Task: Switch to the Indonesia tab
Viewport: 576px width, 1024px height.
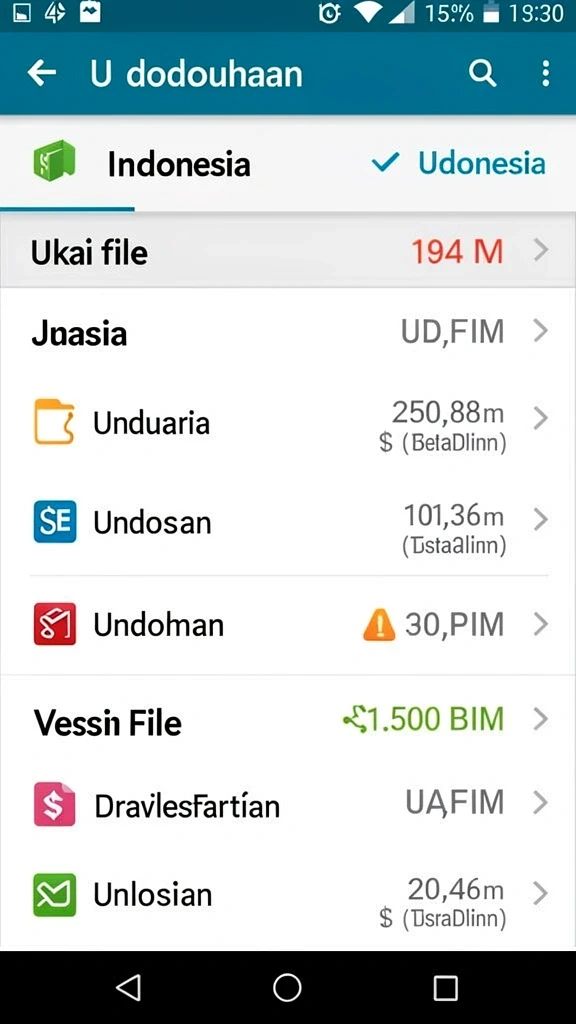Action: pyautogui.click(x=142, y=163)
